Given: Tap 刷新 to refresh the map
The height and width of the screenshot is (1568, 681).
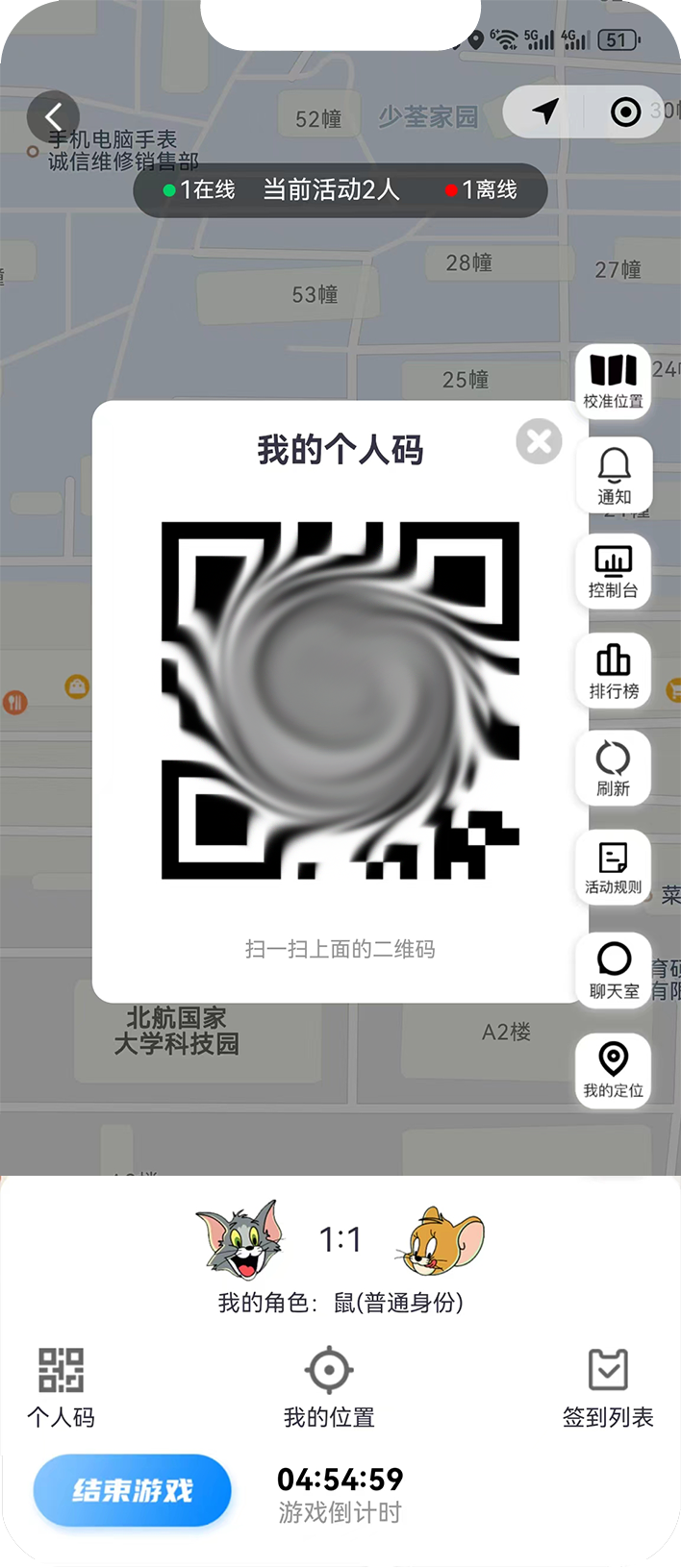Looking at the screenshot, I should click(x=613, y=768).
